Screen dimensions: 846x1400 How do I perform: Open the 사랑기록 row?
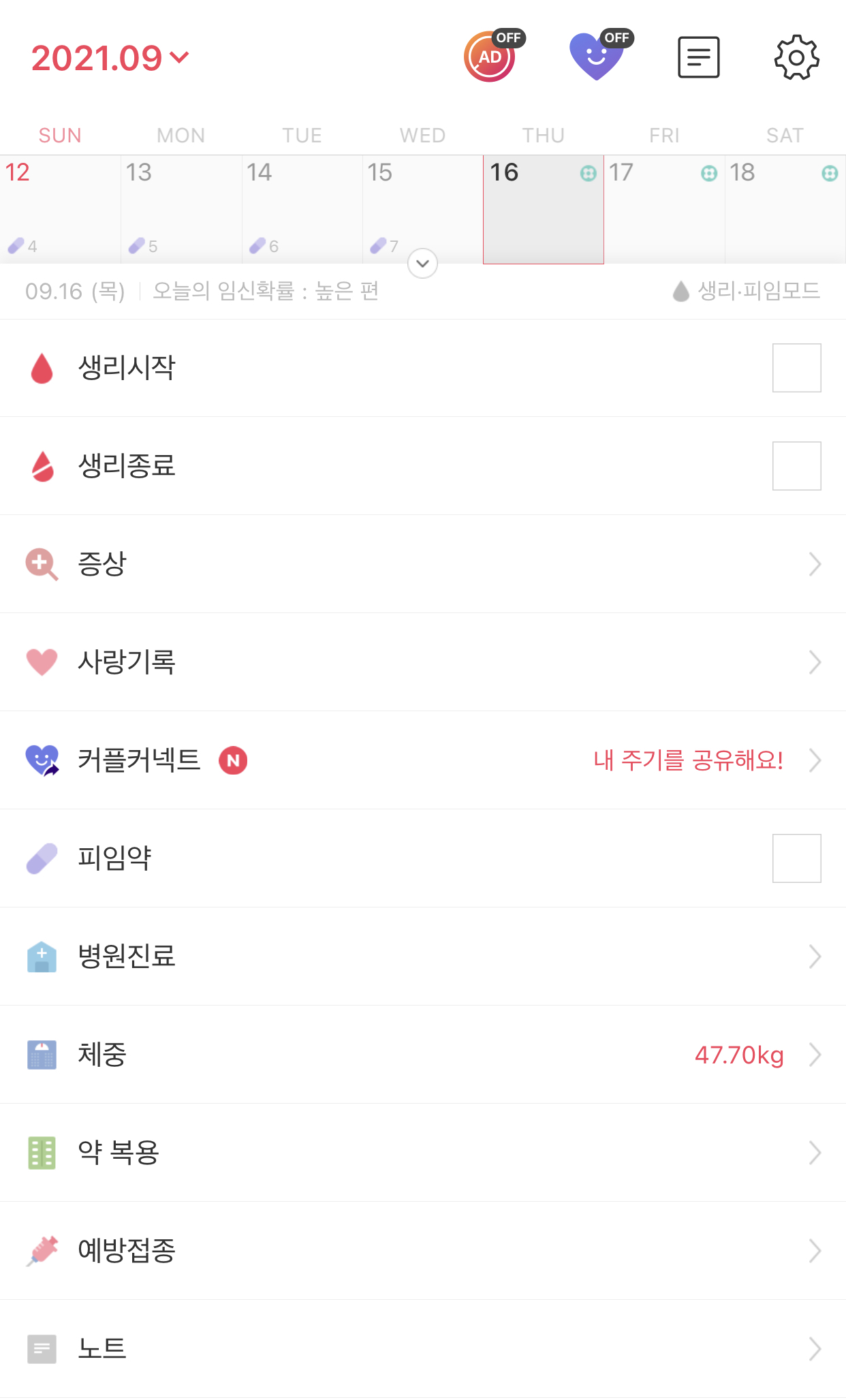(x=422, y=662)
